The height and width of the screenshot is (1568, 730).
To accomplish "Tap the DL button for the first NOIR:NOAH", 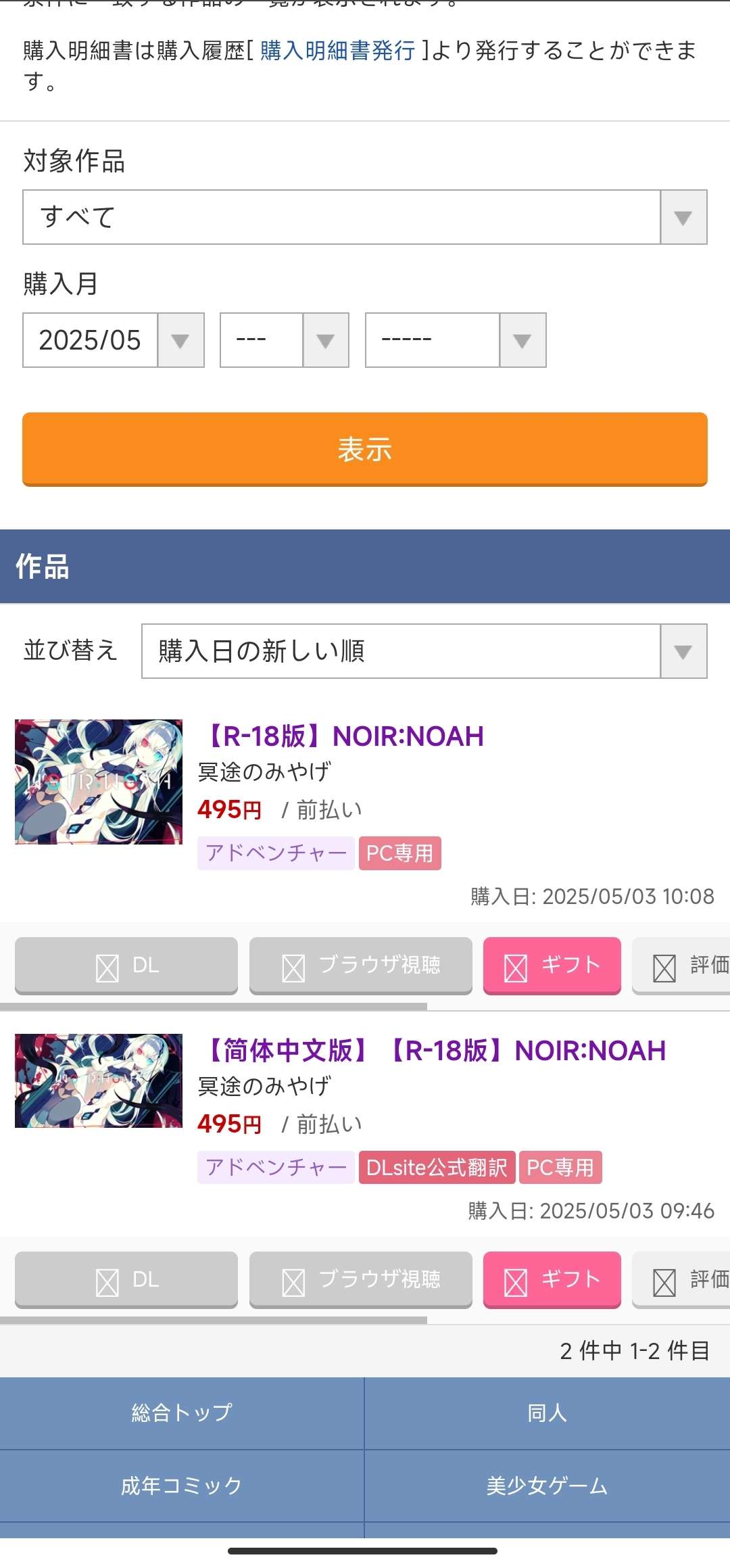I will click(126, 966).
